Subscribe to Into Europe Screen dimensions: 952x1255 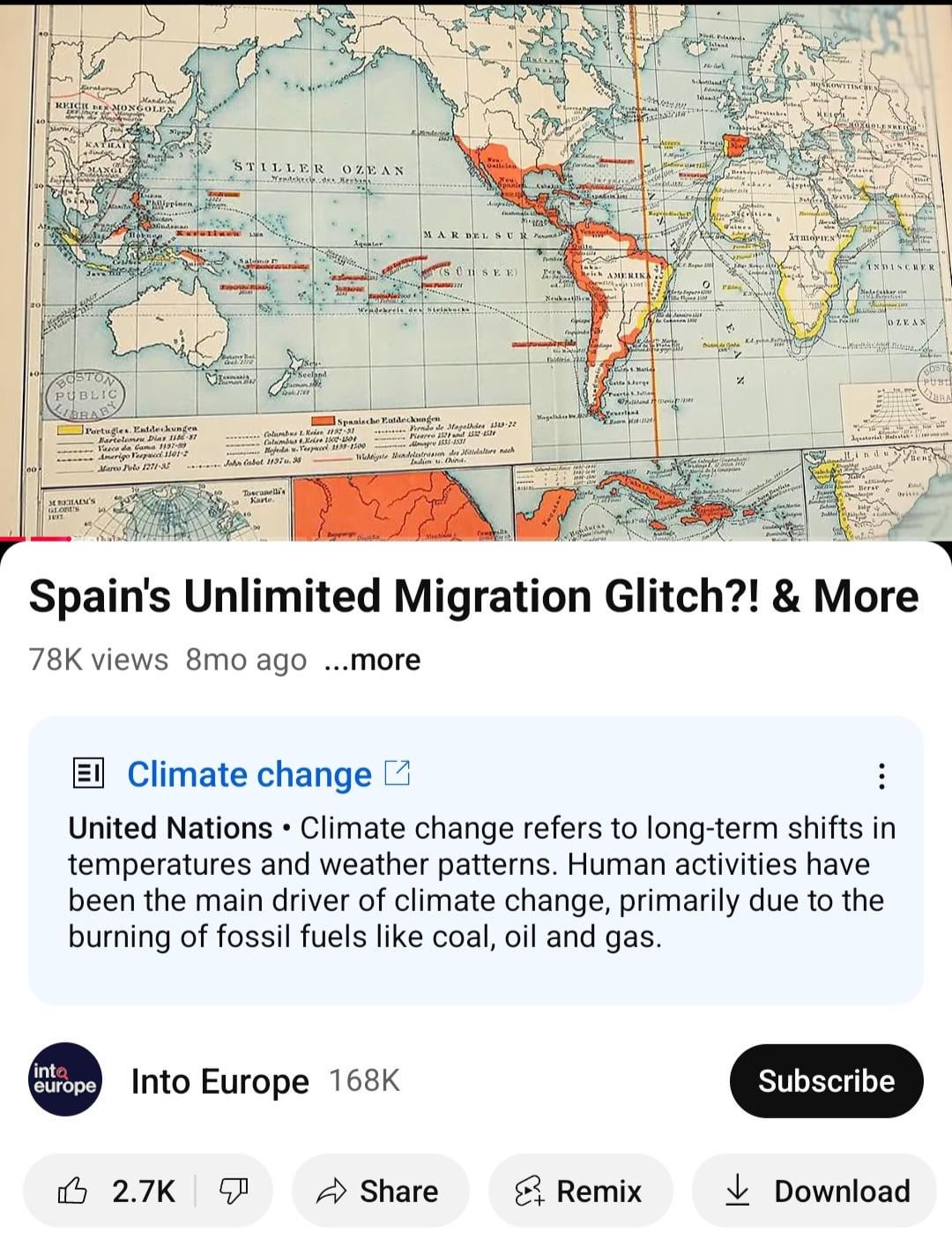(826, 1080)
